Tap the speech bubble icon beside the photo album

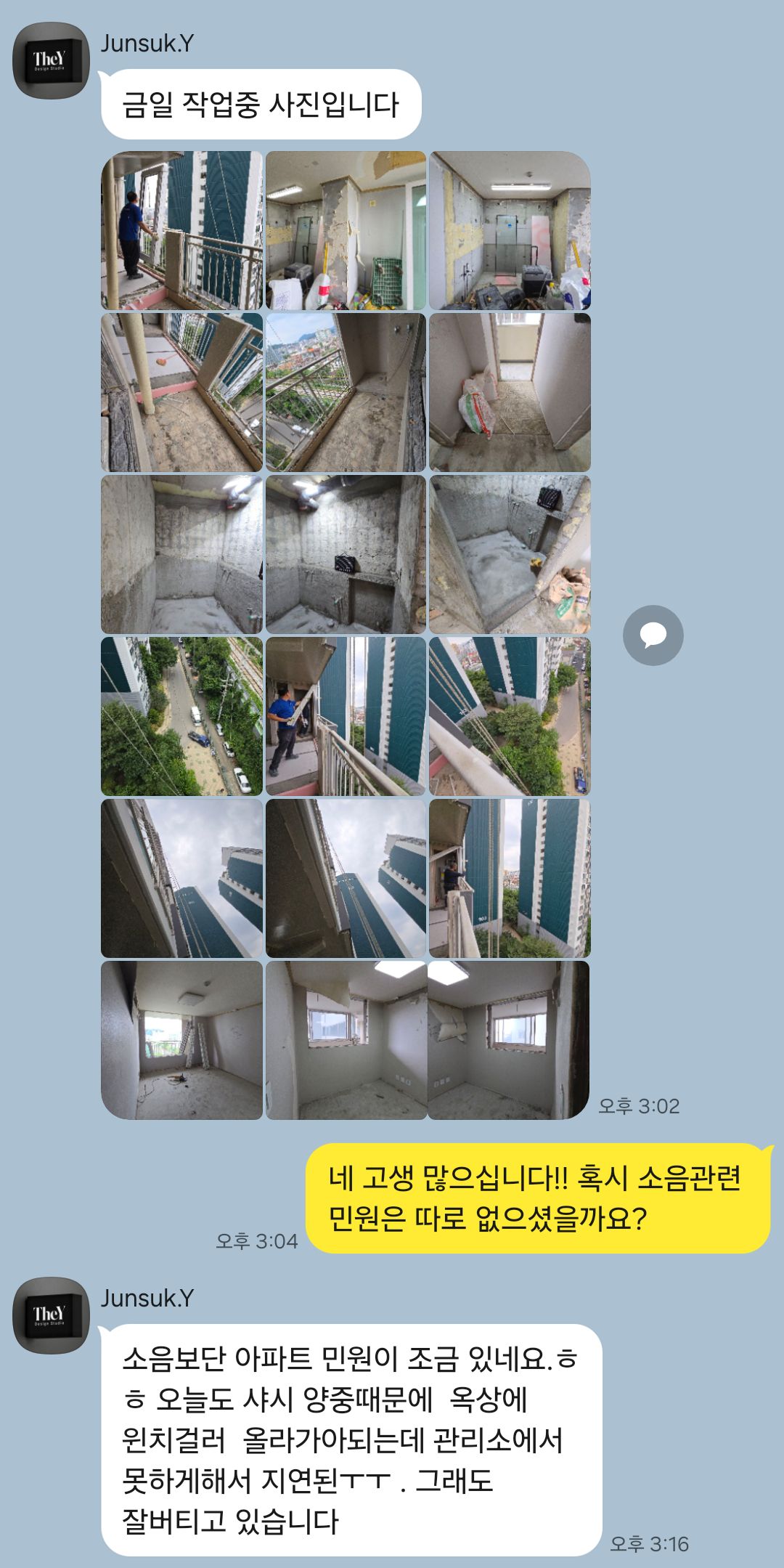click(x=653, y=635)
